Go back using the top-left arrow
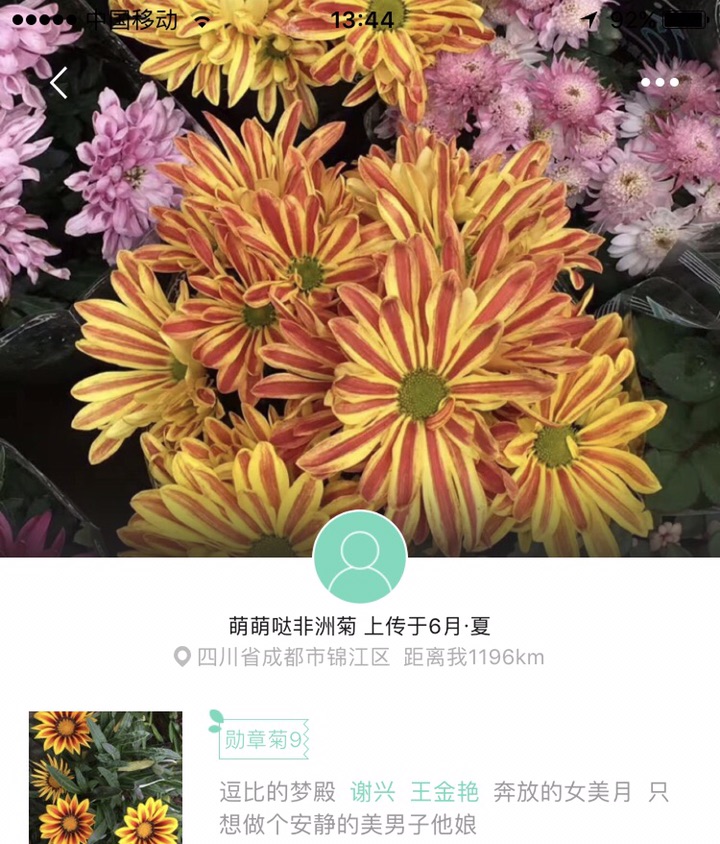The height and width of the screenshot is (844, 720). (59, 83)
